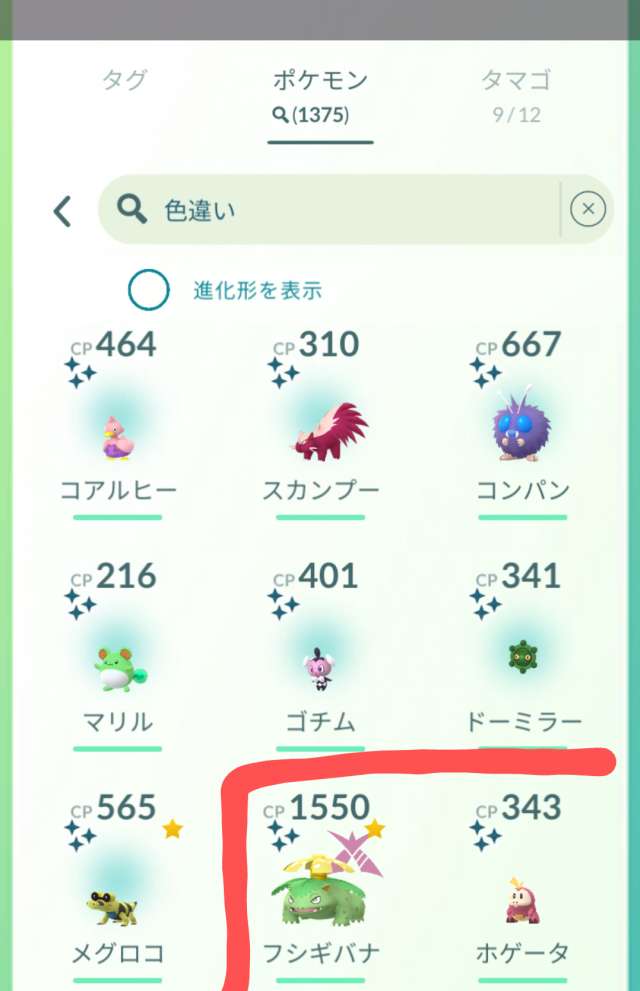
Task: Select the ポケモン tab
Action: click(320, 95)
